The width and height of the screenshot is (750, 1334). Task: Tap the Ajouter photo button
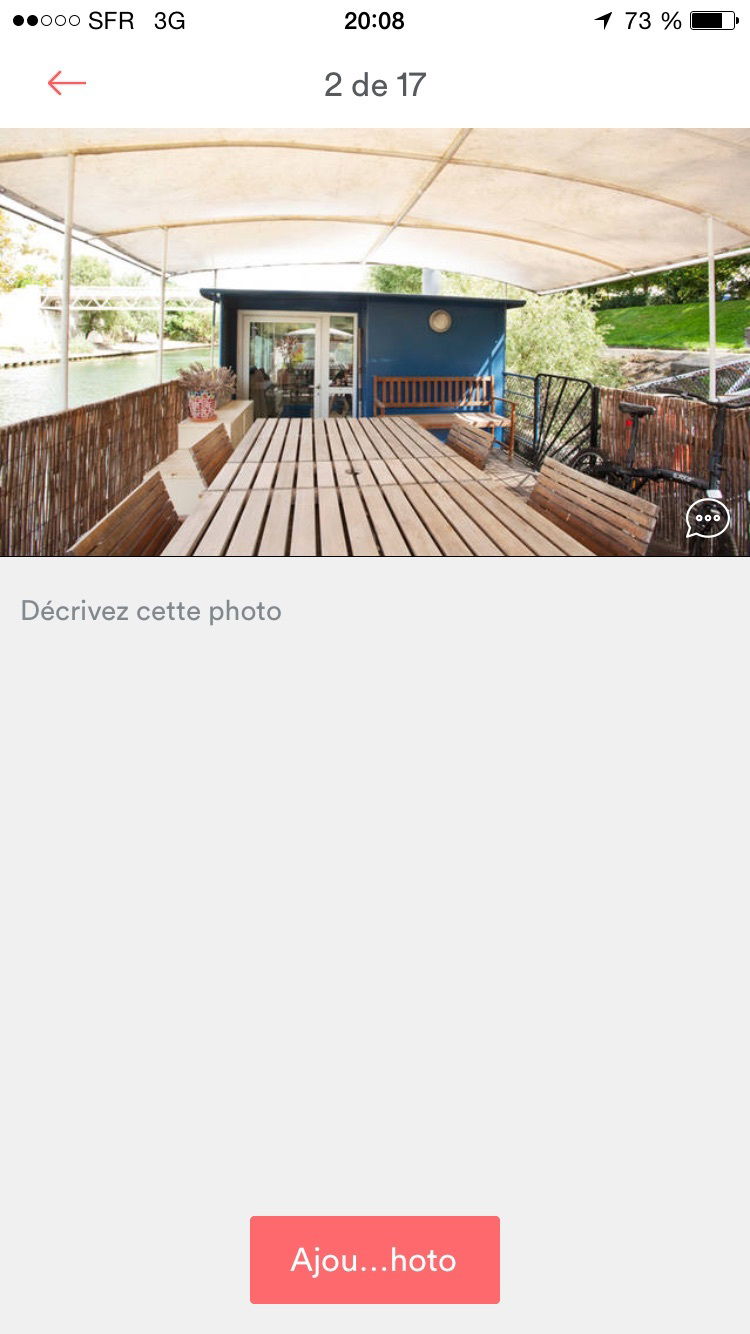pos(374,1261)
